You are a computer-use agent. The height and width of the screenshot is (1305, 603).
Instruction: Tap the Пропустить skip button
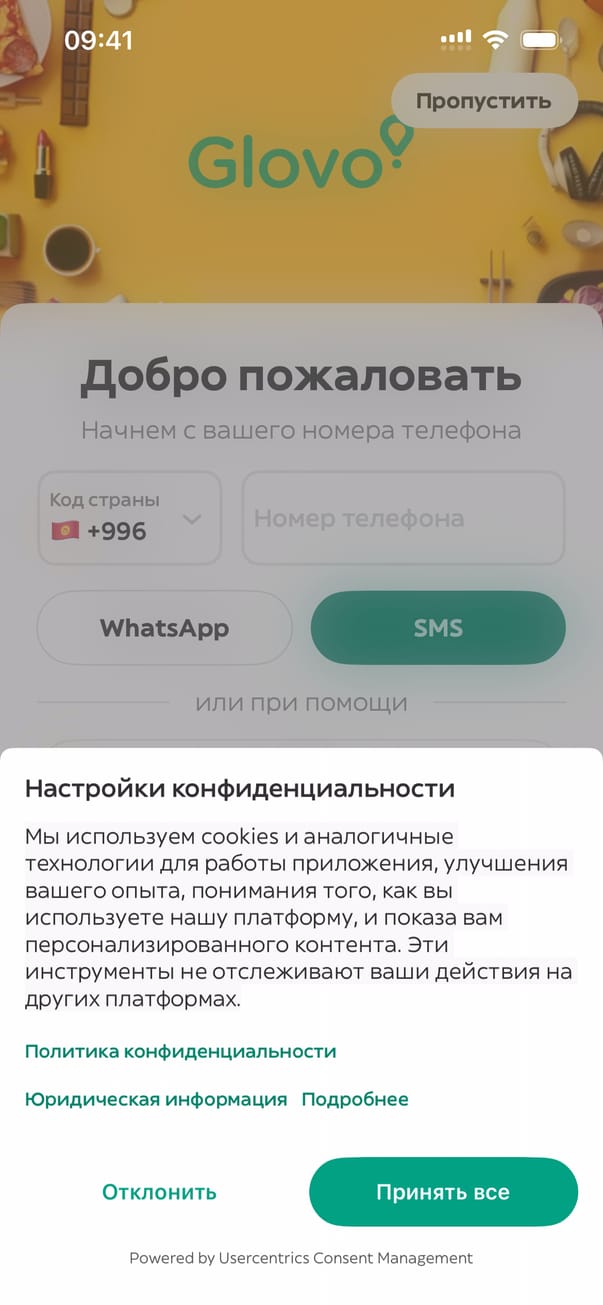pyautogui.click(x=484, y=100)
